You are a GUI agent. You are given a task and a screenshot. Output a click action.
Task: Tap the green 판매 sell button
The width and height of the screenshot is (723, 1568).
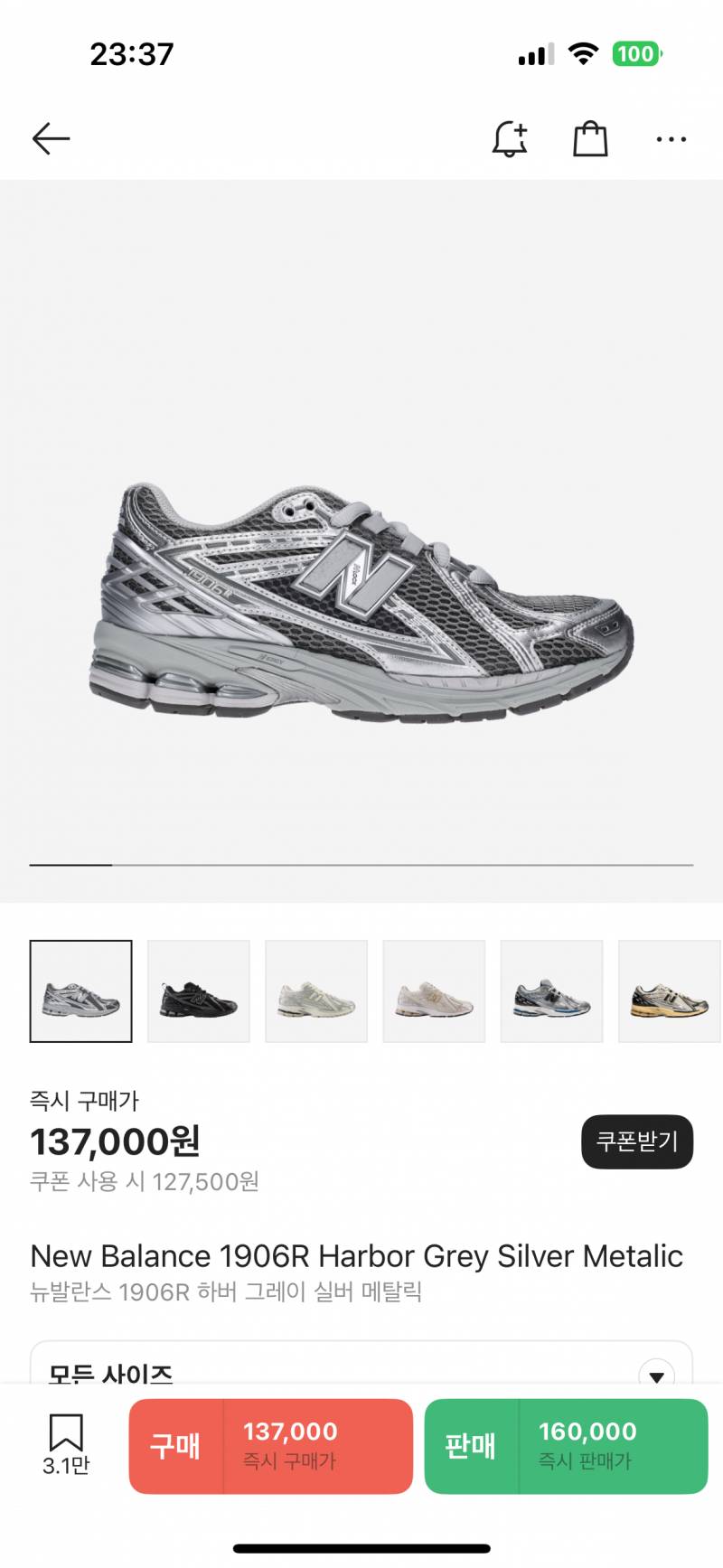pos(566,1446)
